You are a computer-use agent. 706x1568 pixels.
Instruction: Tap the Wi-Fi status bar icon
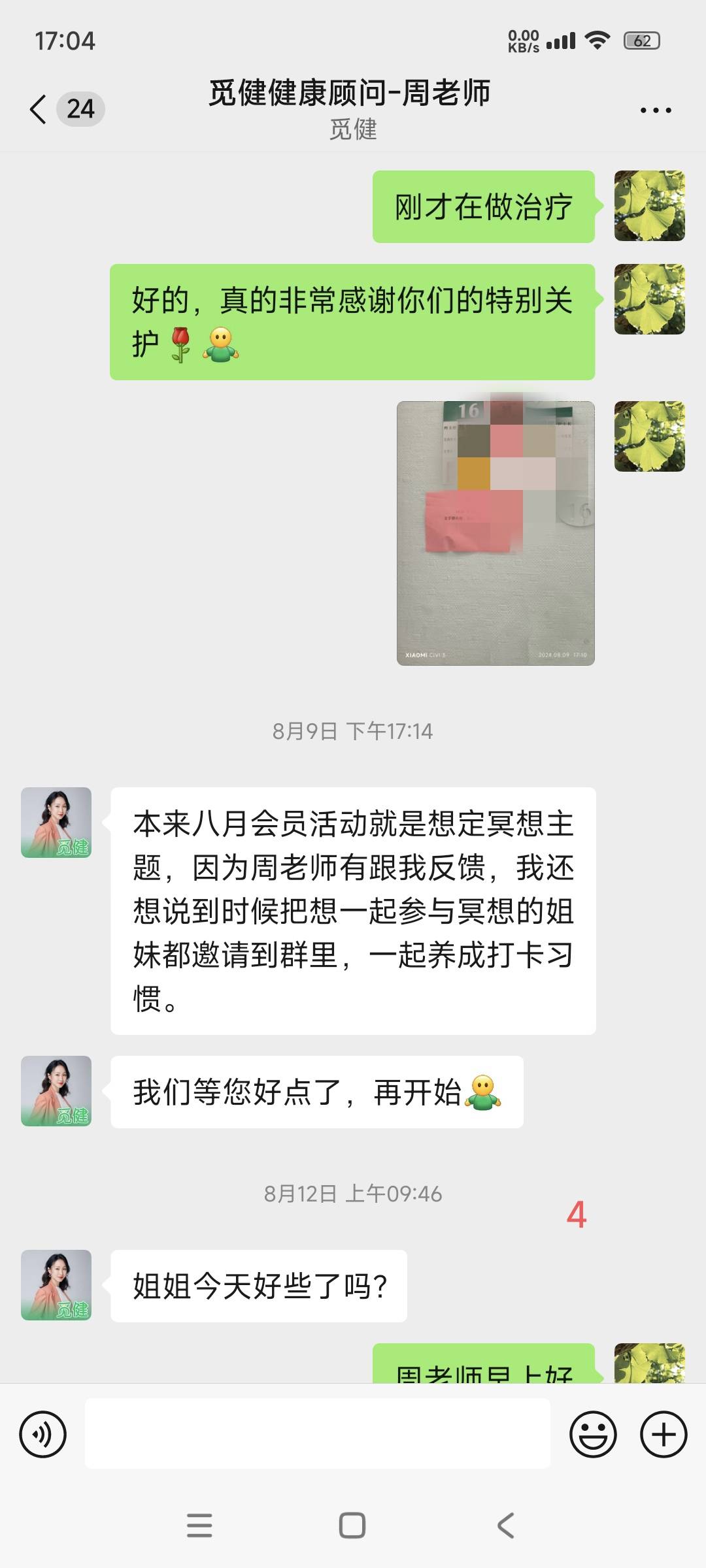(597, 39)
